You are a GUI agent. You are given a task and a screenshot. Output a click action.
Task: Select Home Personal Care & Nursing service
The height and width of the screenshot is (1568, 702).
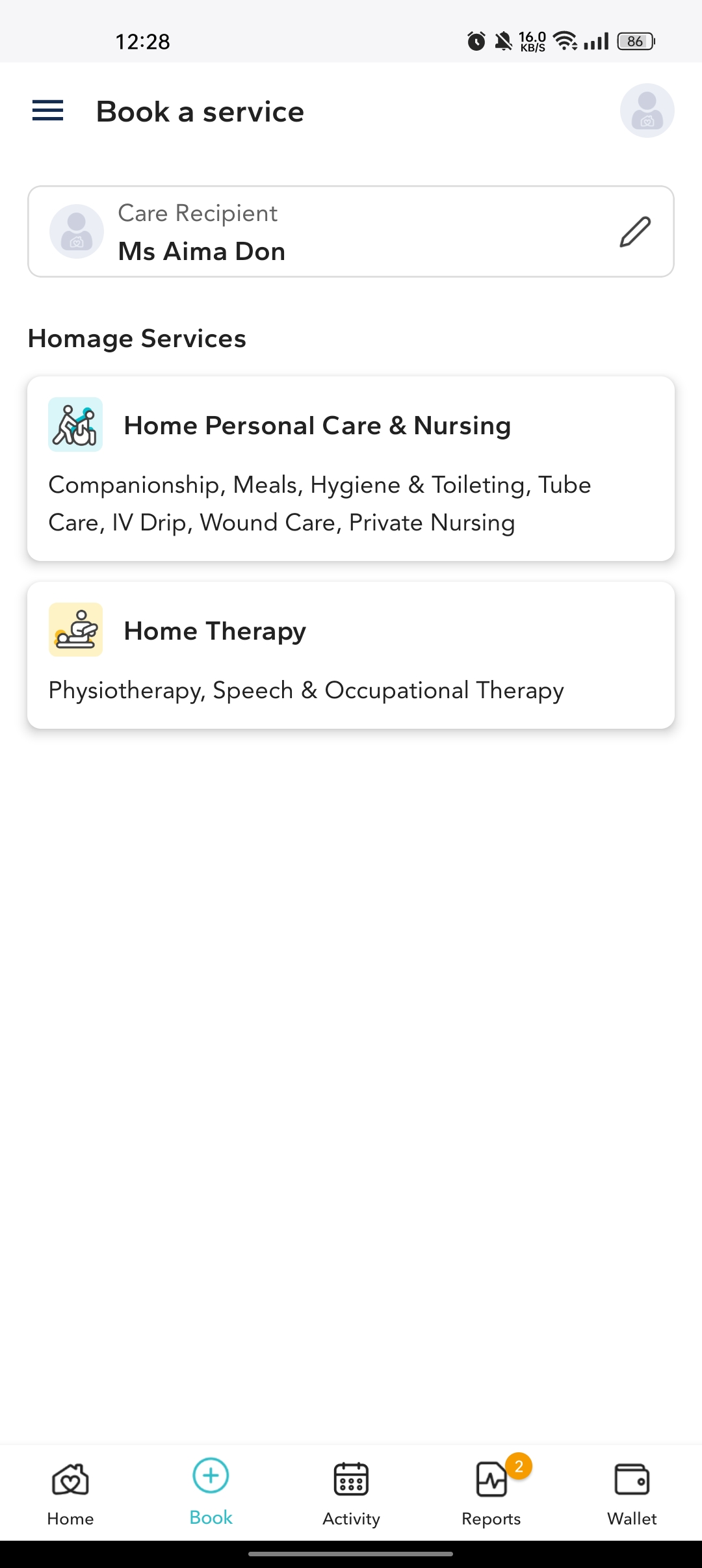(x=351, y=468)
